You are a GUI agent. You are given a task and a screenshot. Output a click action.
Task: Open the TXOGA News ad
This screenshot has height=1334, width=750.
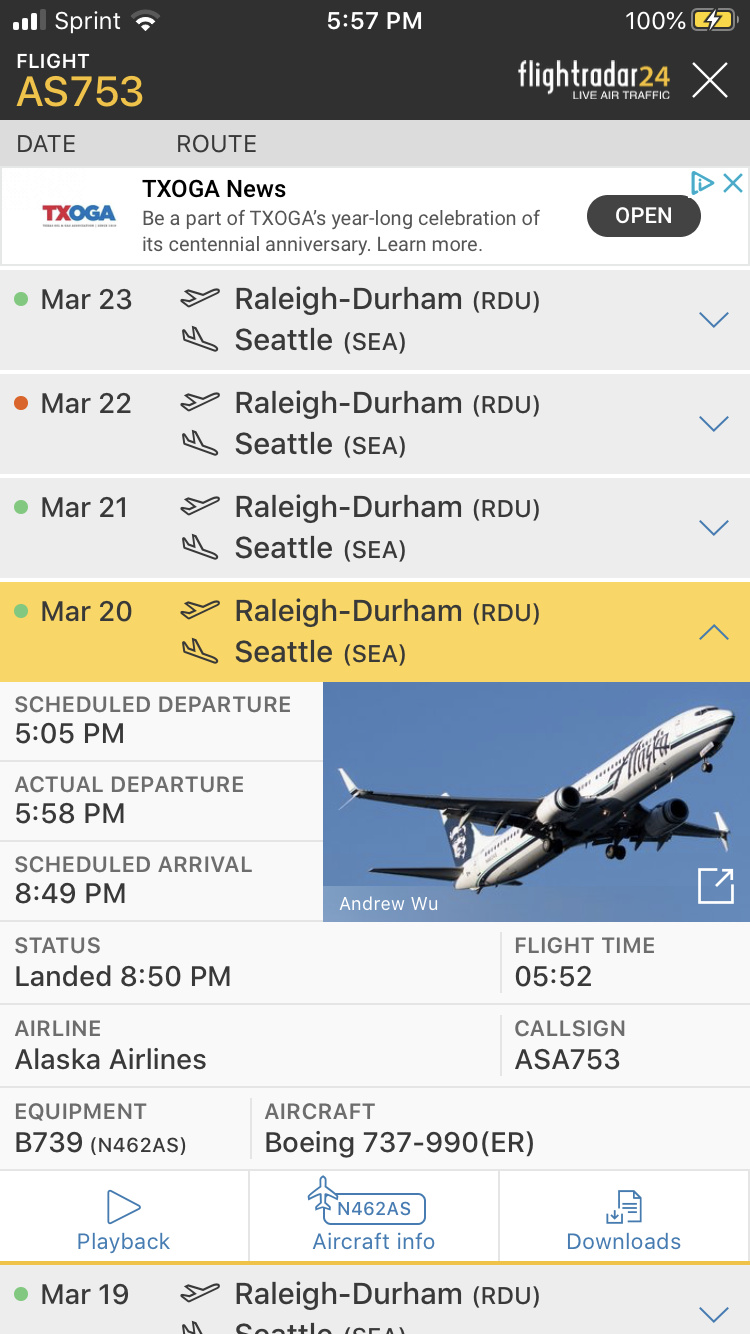pos(643,216)
